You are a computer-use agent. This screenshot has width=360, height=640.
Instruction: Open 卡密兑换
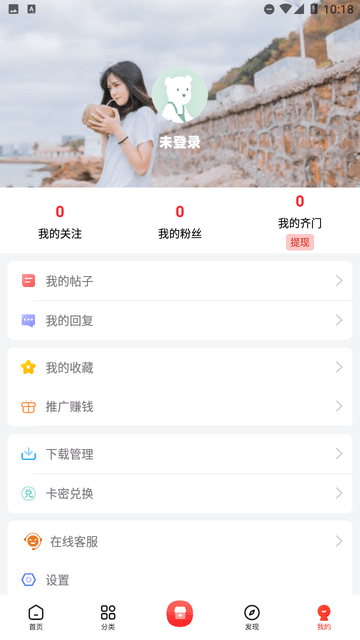click(x=180, y=493)
